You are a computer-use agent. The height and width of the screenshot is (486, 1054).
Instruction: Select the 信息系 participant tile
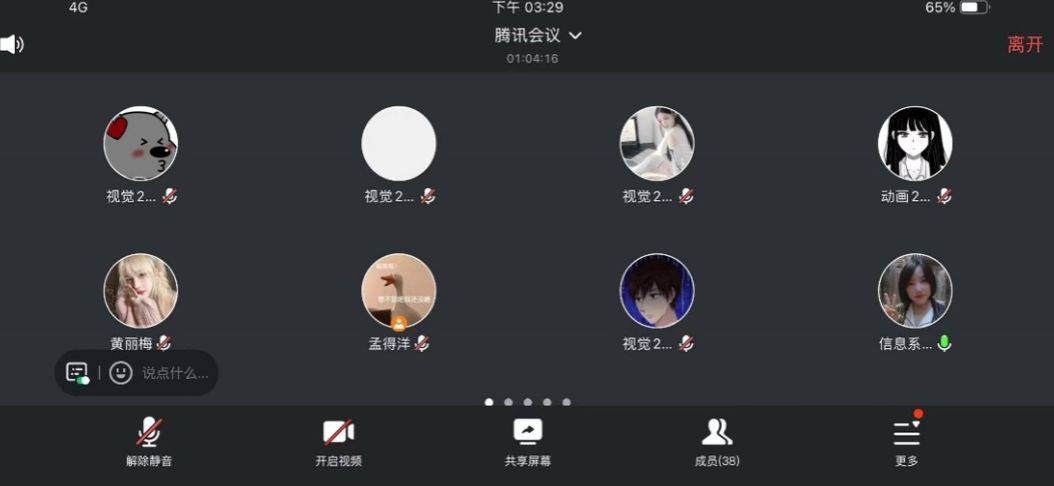[915, 291]
